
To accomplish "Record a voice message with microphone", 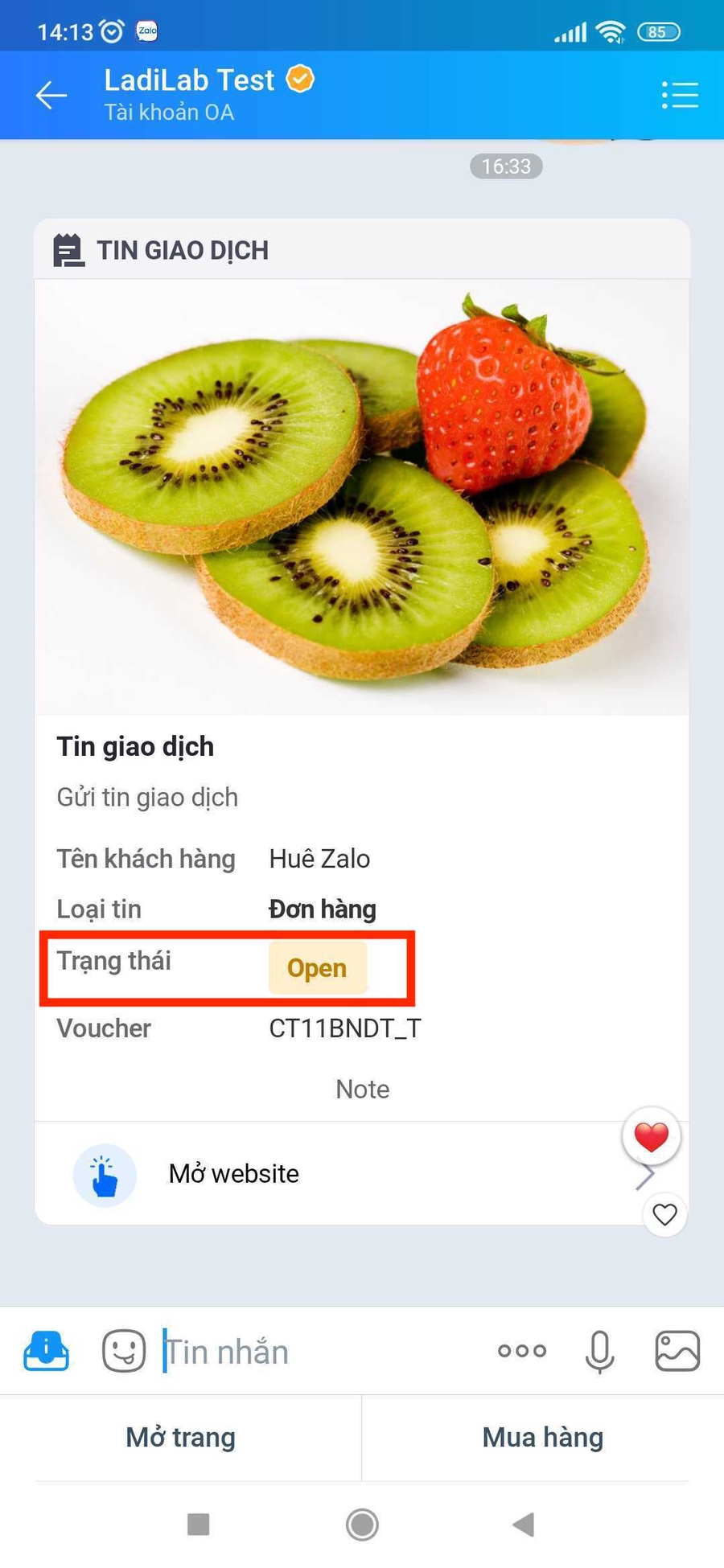I will pos(599,1351).
